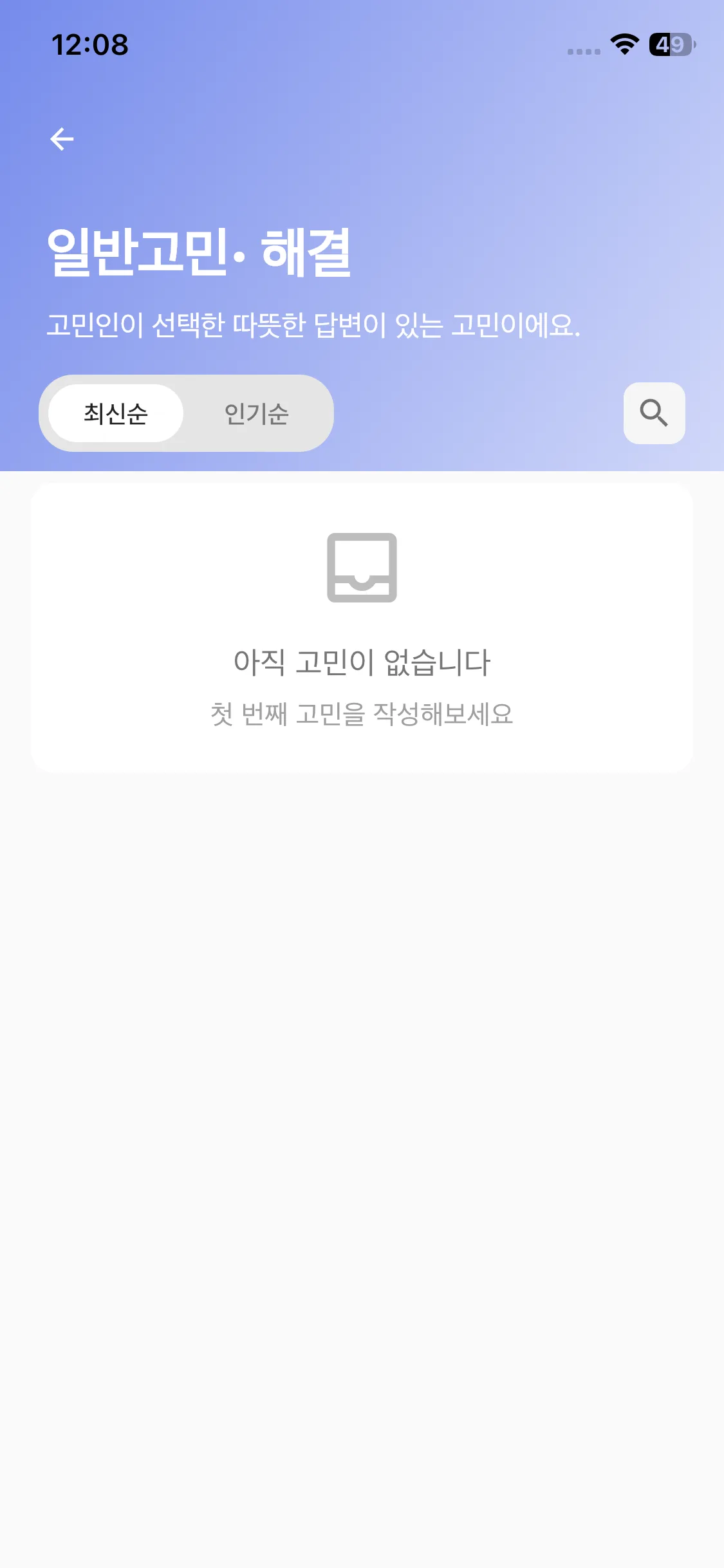Open the search magnifier button
Viewport: 724px width, 1568px height.
(654, 413)
